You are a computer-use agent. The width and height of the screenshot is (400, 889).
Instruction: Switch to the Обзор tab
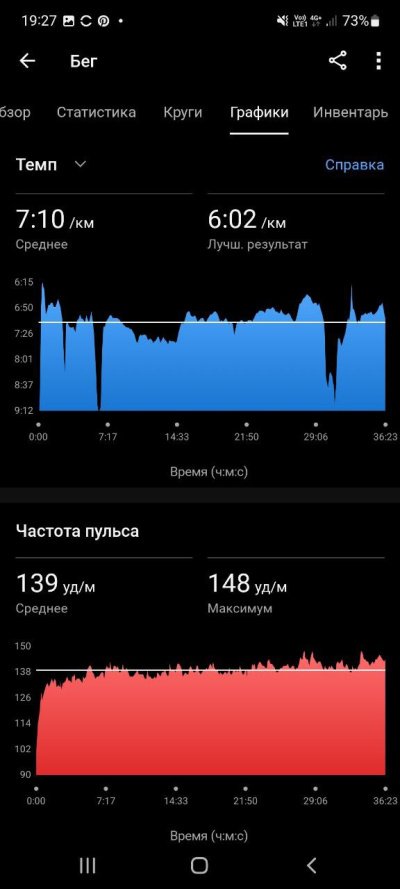(x=15, y=112)
